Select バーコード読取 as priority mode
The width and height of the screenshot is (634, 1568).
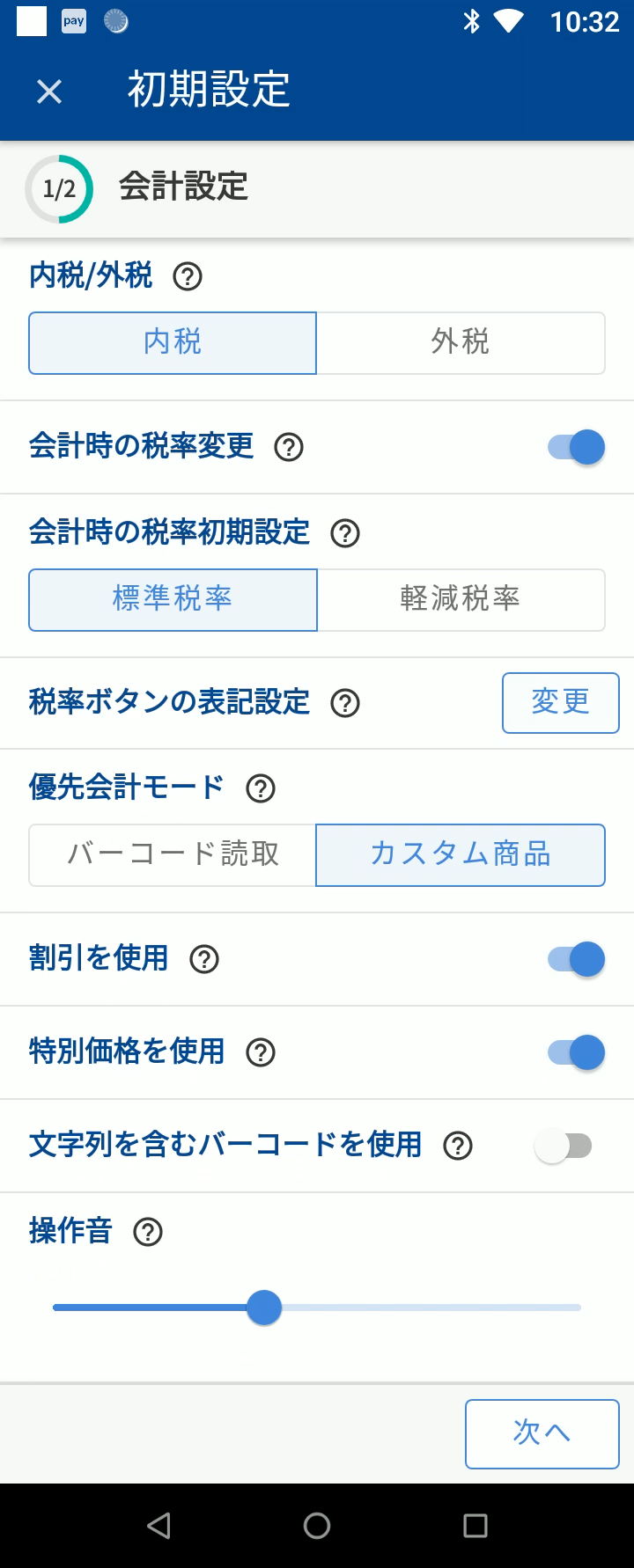click(x=173, y=854)
